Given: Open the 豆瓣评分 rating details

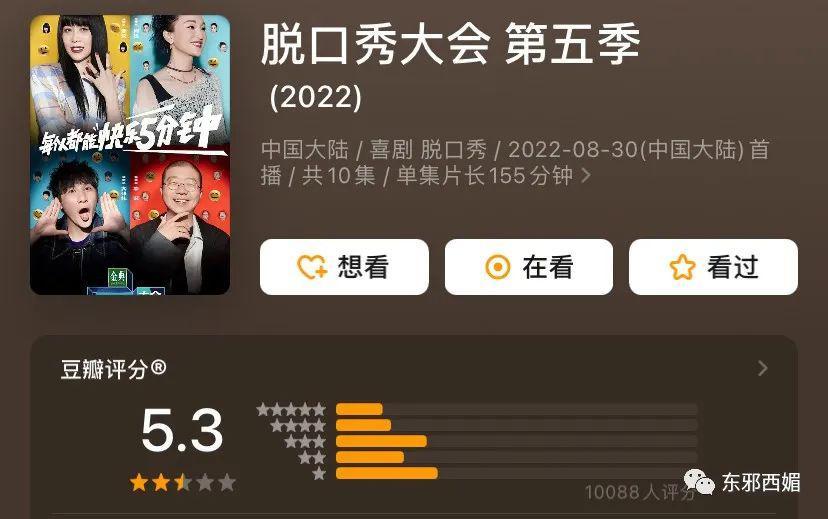Looking at the screenshot, I should (763, 369).
